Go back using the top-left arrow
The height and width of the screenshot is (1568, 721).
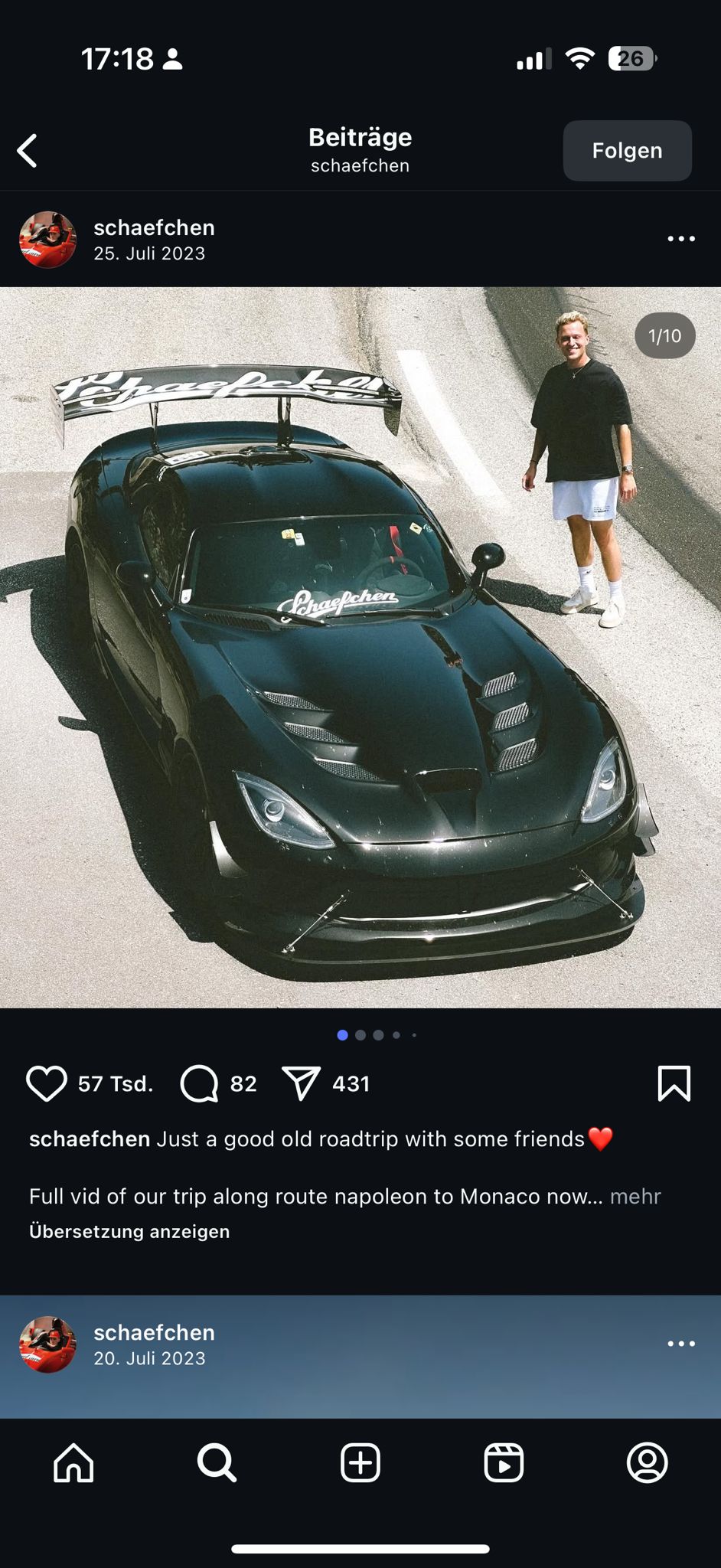point(28,151)
